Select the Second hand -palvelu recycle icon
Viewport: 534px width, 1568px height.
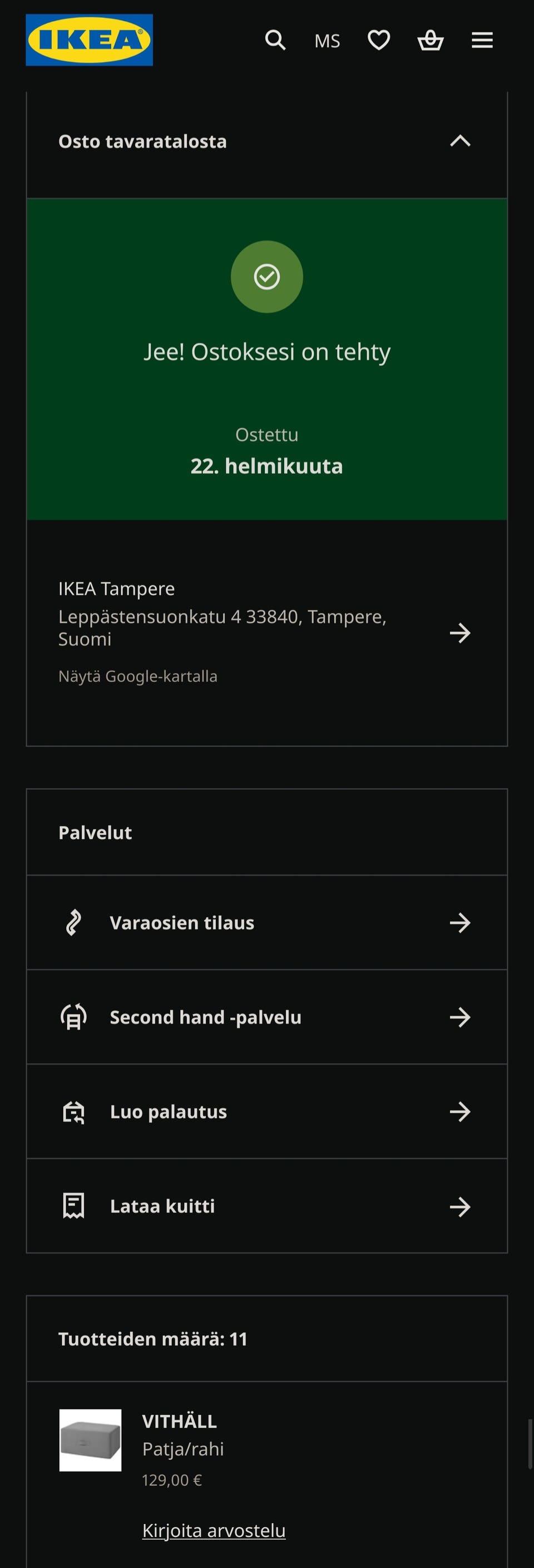73,1016
